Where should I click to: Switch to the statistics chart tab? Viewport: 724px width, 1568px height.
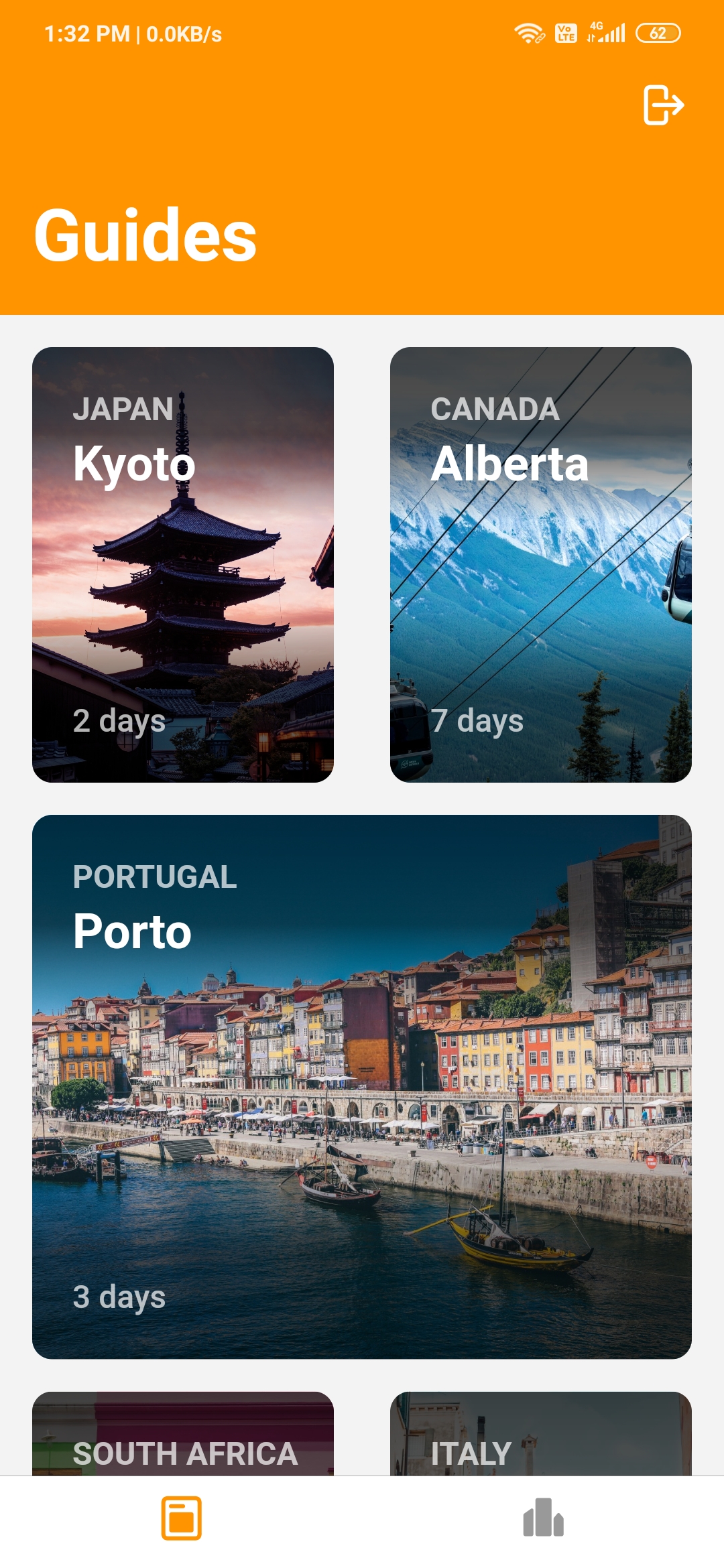click(543, 1518)
